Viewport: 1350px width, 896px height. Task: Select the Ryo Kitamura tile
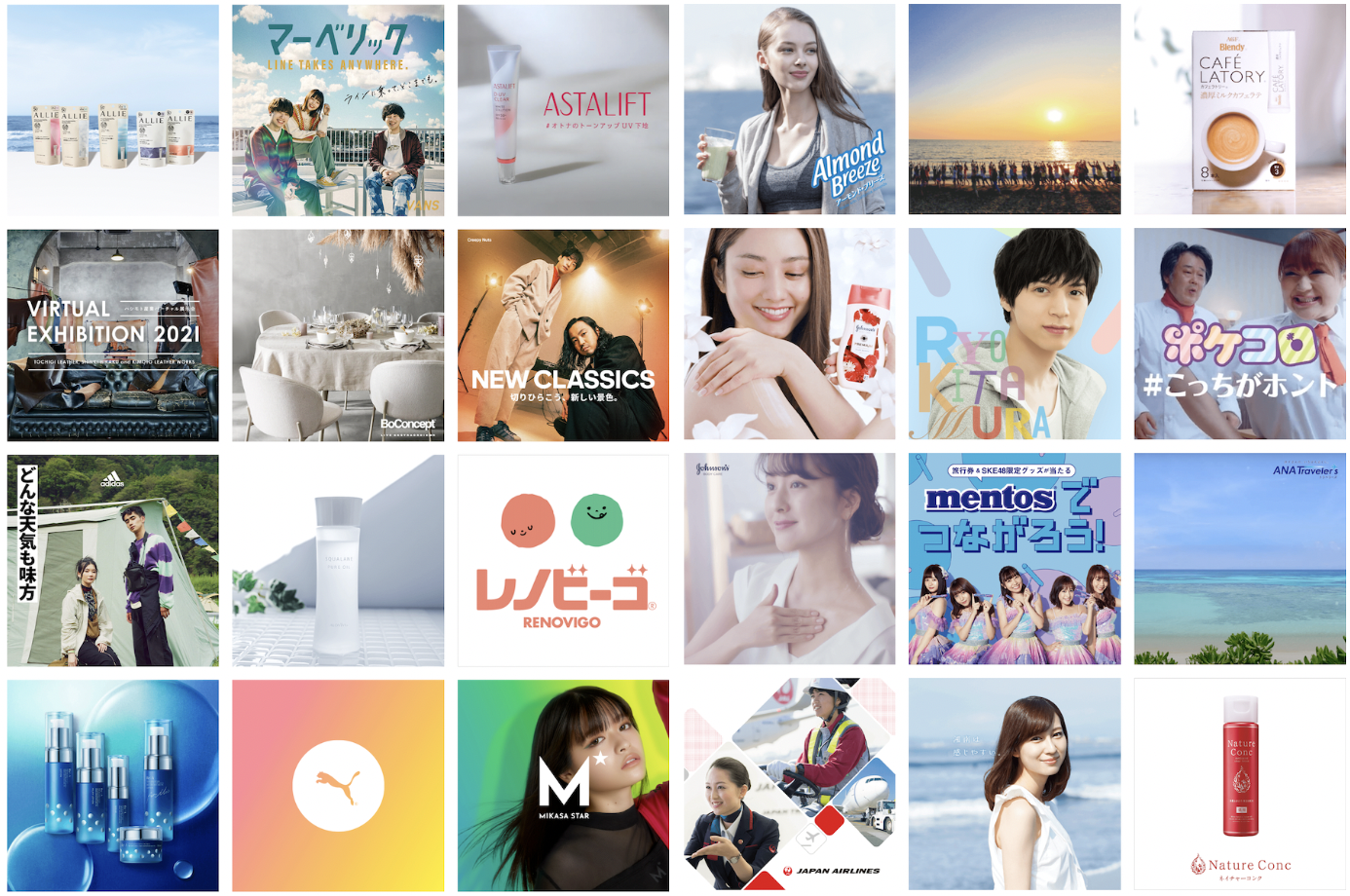[x=1014, y=335]
